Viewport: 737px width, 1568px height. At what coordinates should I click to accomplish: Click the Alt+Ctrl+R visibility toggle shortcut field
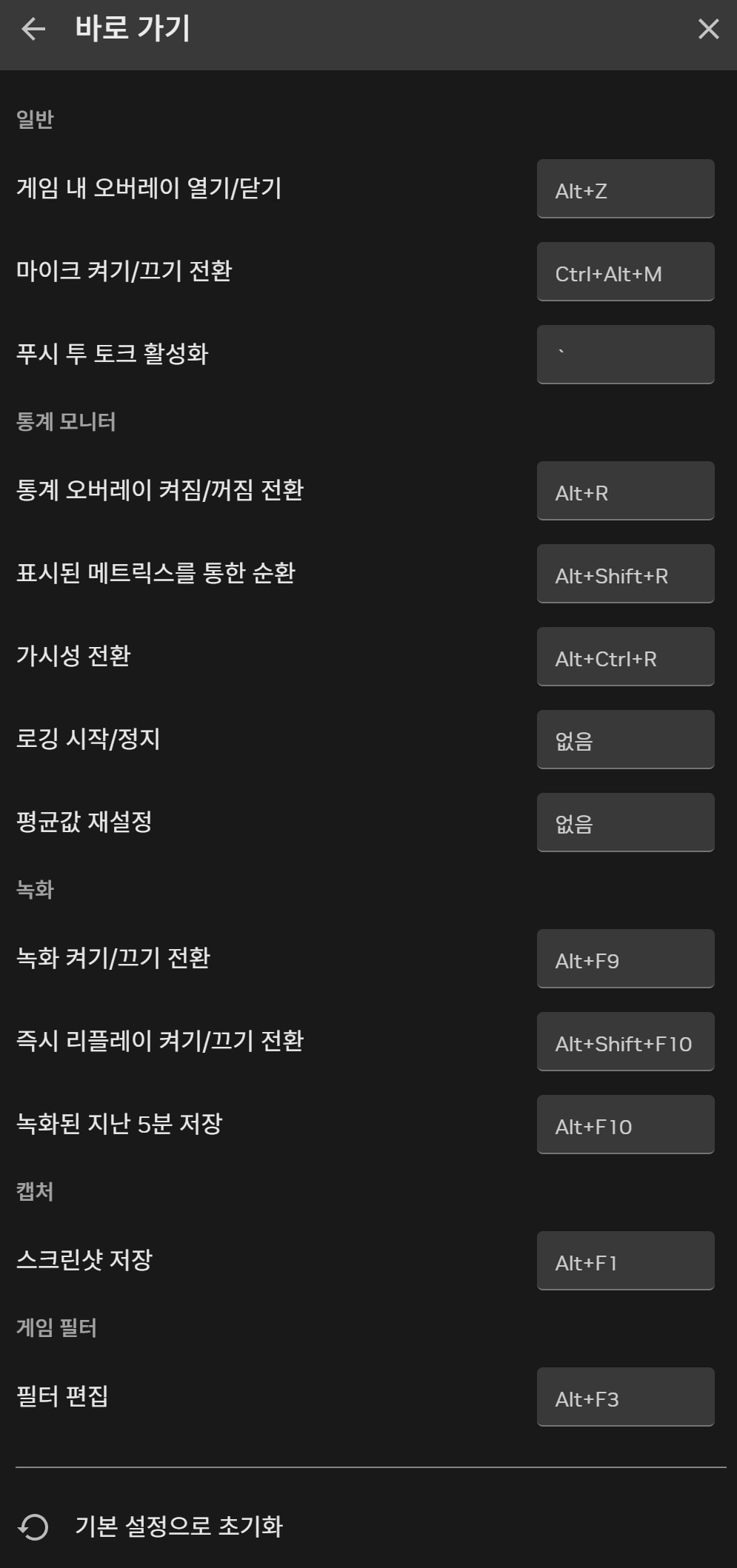(626, 657)
